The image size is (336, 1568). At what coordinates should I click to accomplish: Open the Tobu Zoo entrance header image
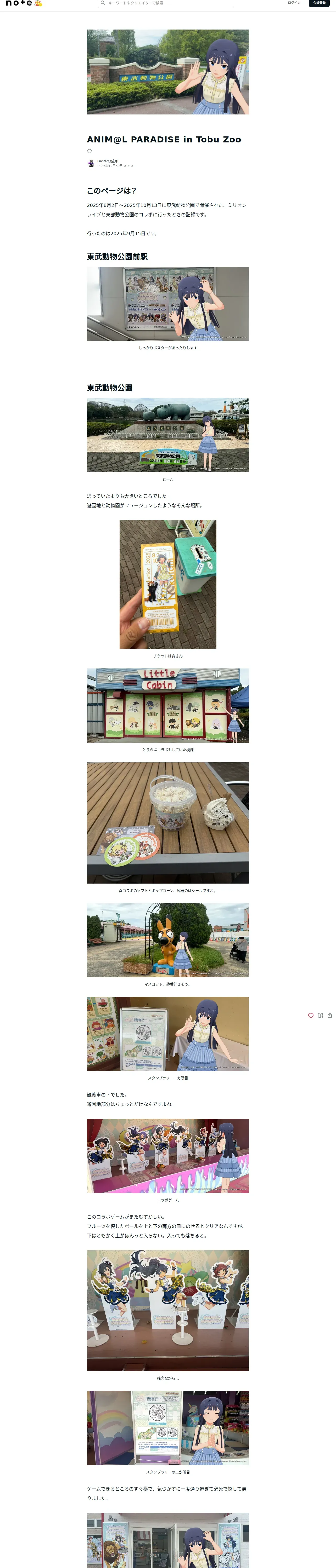[x=168, y=72]
